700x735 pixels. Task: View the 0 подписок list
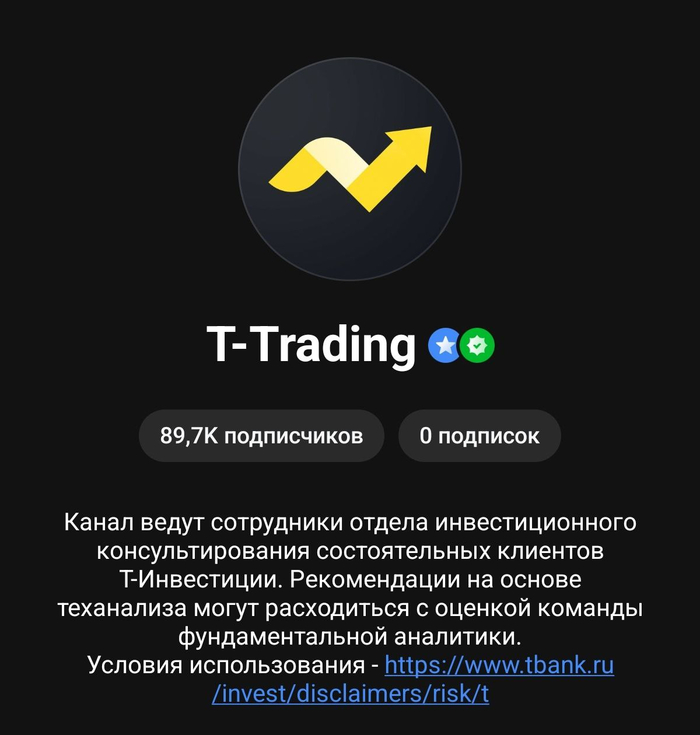click(x=479, y=436)
